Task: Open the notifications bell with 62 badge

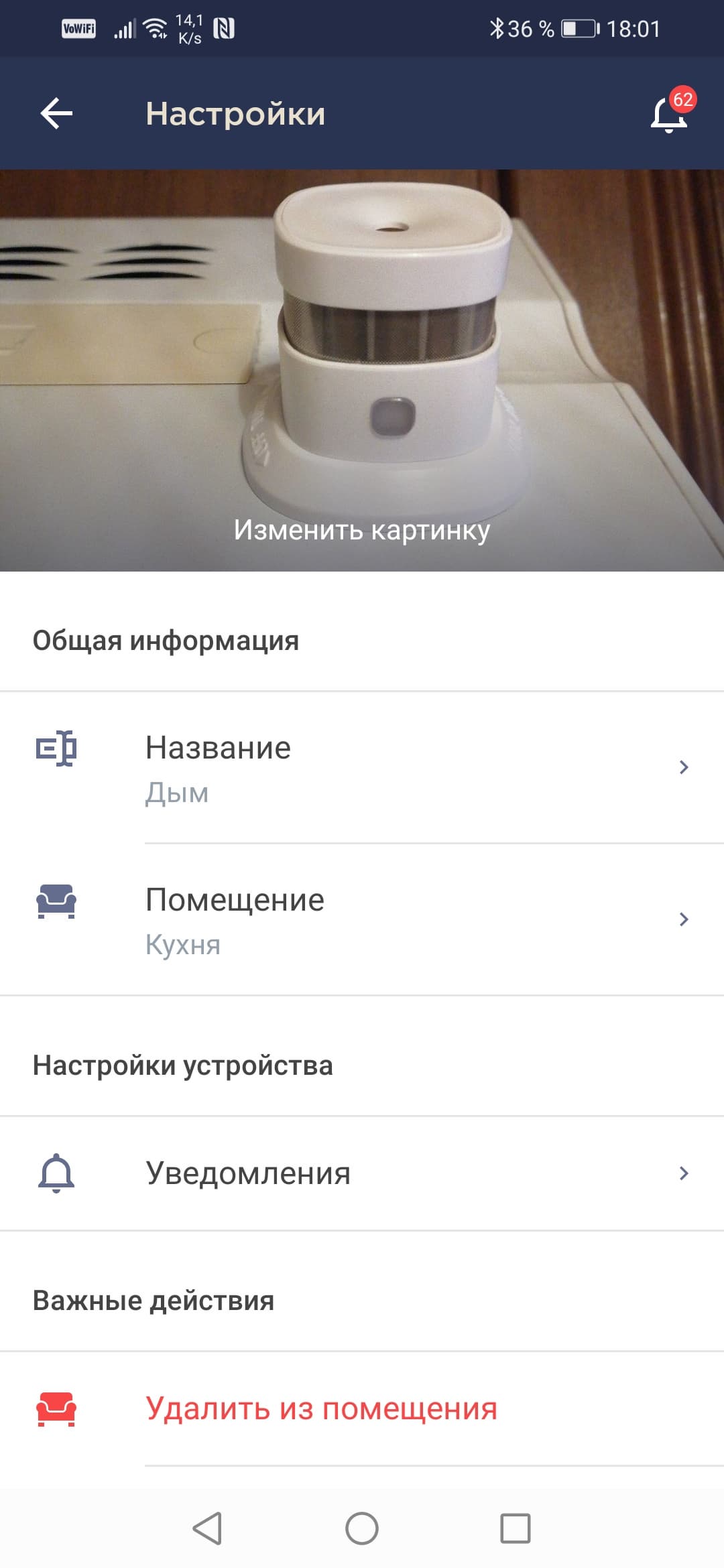Action: 669,114
